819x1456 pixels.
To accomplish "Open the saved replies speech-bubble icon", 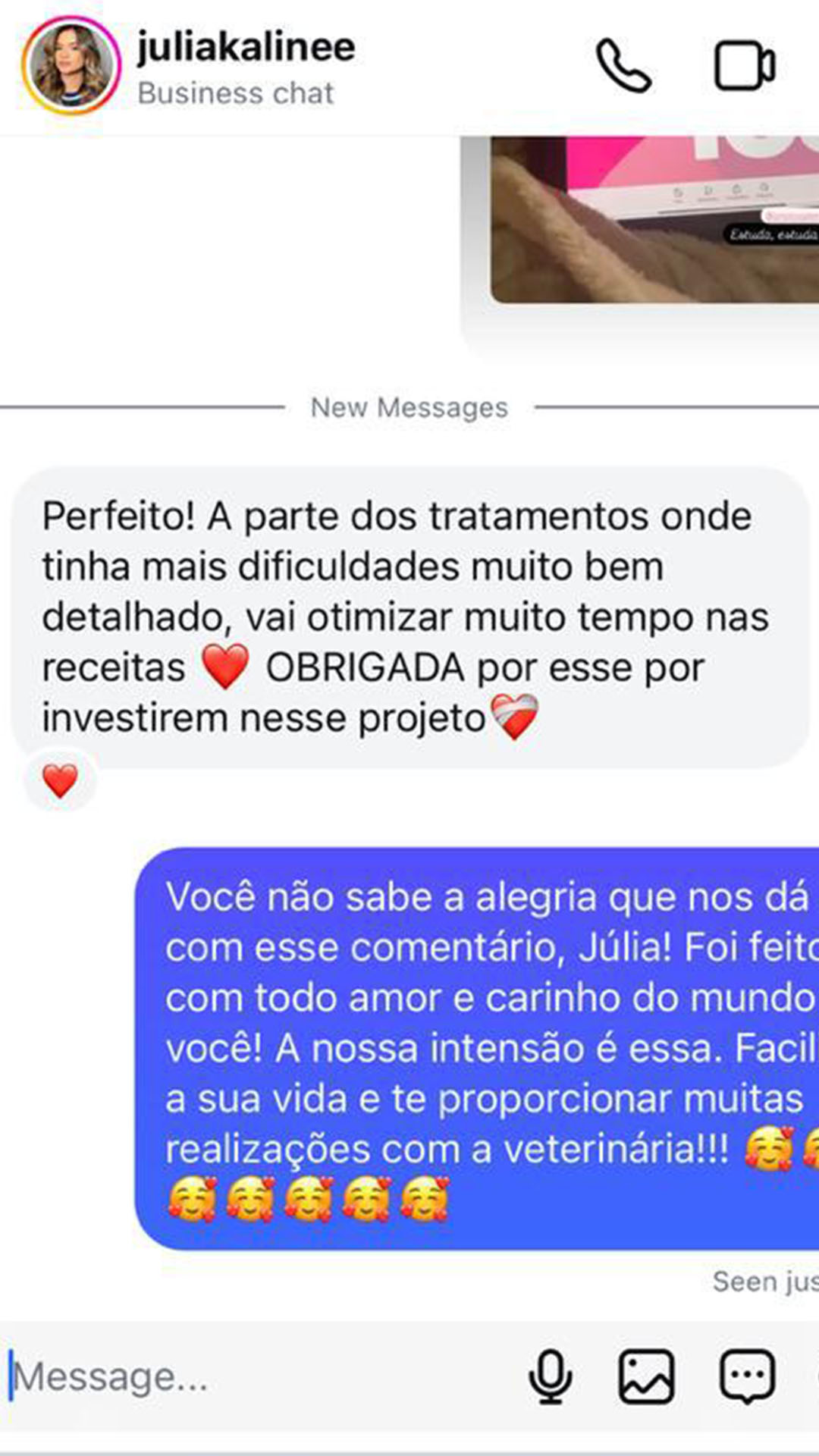I will point(747,1376).
